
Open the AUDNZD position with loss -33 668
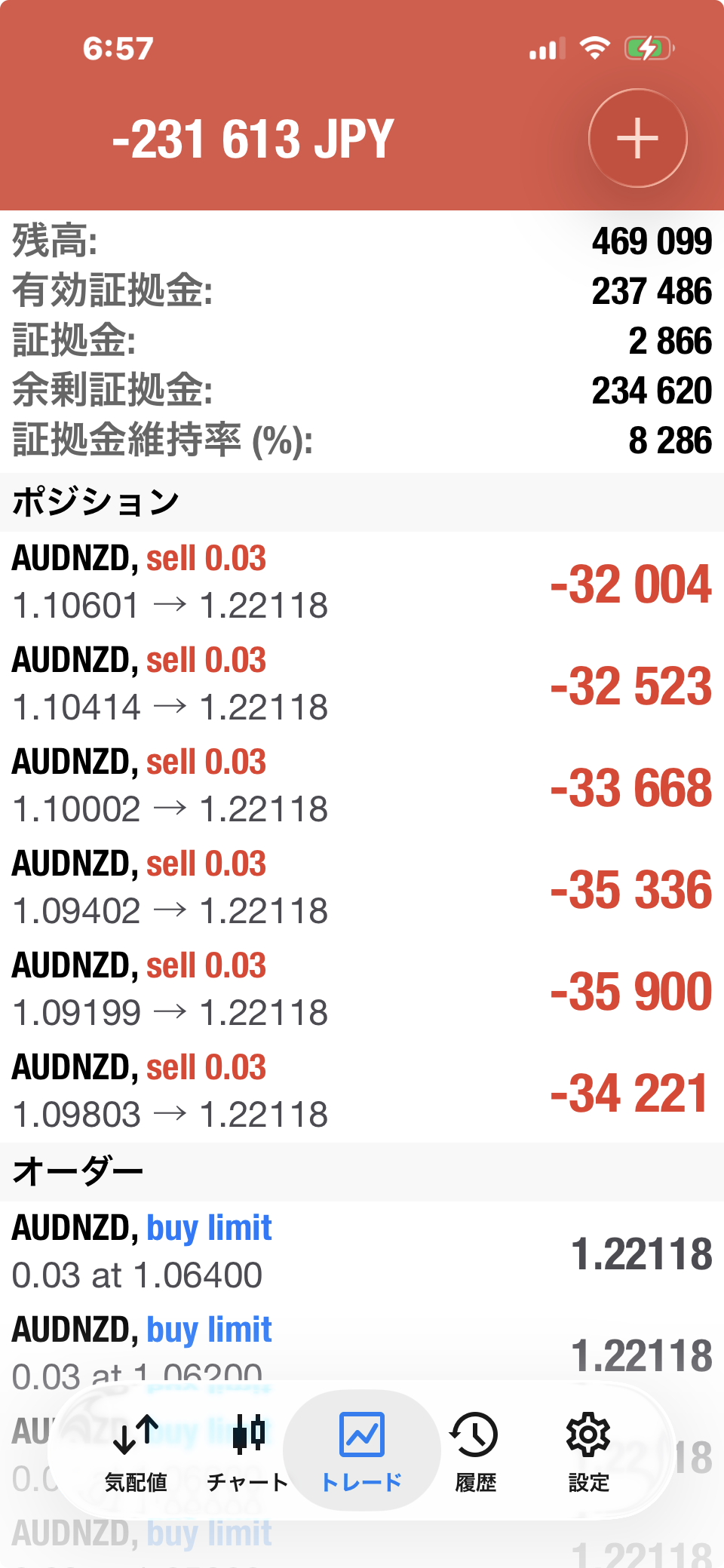[x=362, y=787]
